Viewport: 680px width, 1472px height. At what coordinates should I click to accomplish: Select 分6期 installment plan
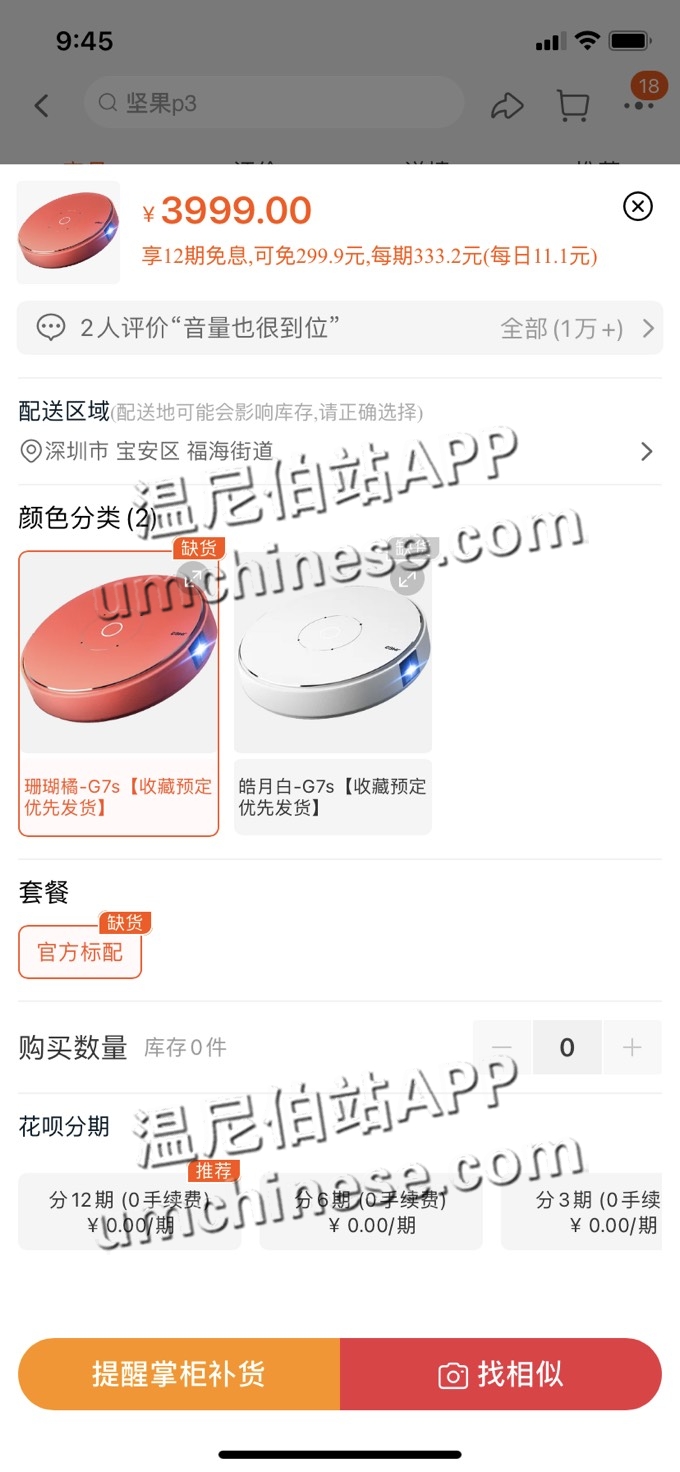pyautogui.click(x=370, y=1212)
